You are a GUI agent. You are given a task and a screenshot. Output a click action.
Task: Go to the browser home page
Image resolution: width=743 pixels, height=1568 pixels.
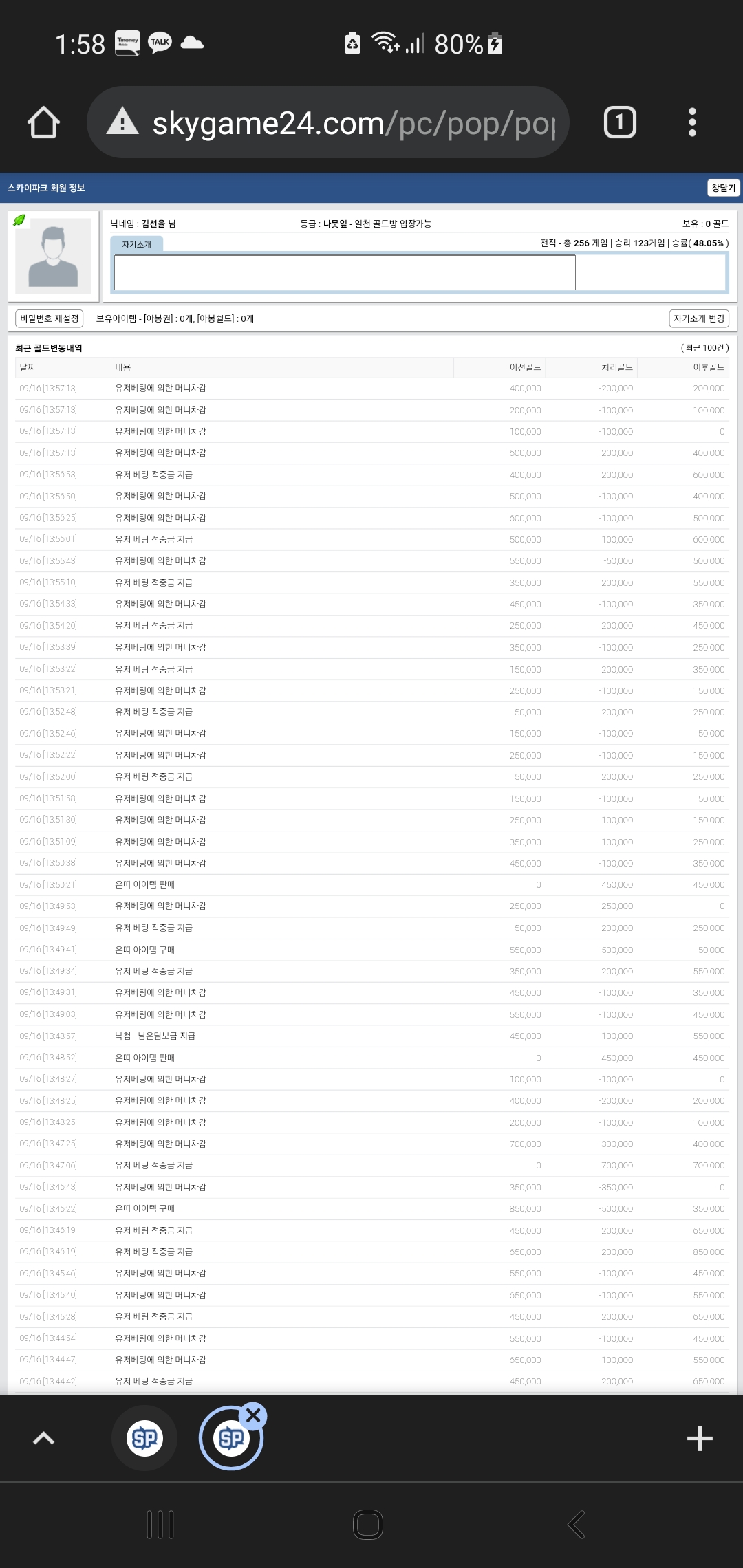coord(43,122)
